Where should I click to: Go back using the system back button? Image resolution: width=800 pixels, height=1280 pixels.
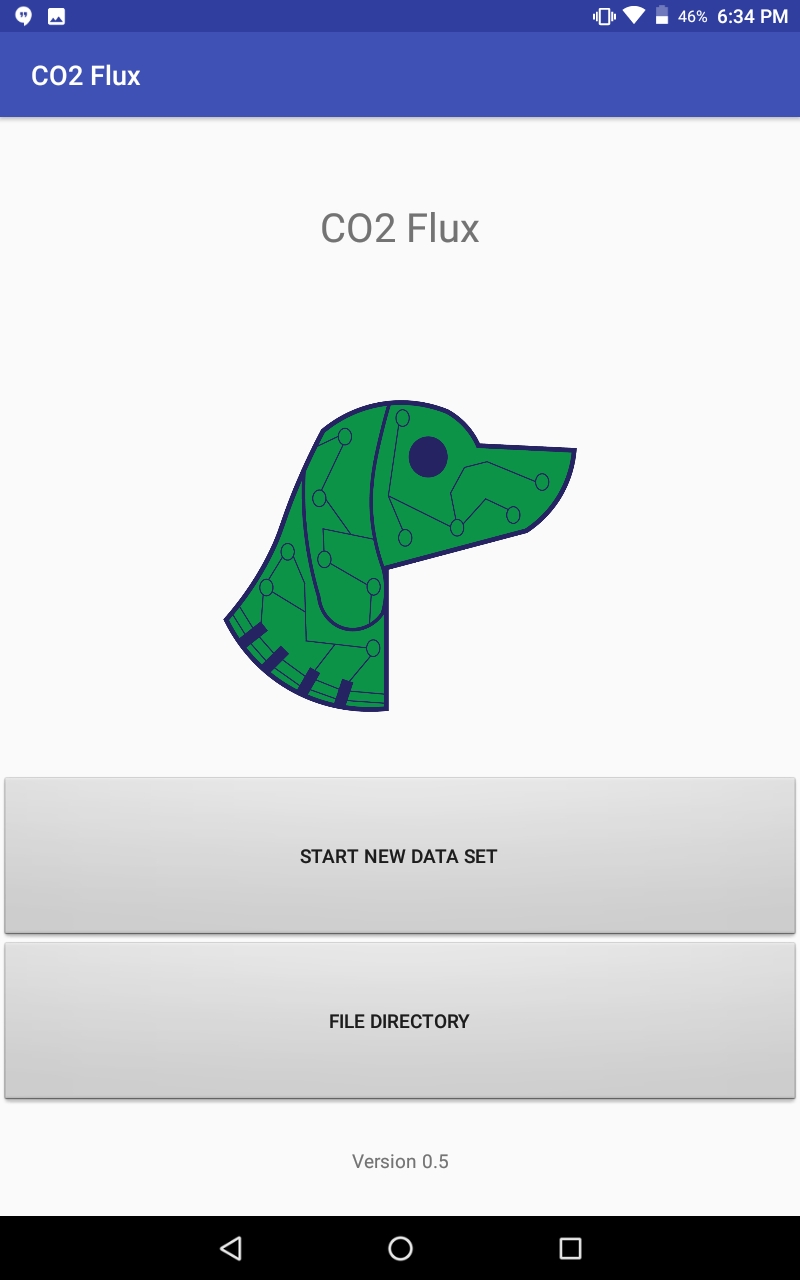[x=231, y=1248]
